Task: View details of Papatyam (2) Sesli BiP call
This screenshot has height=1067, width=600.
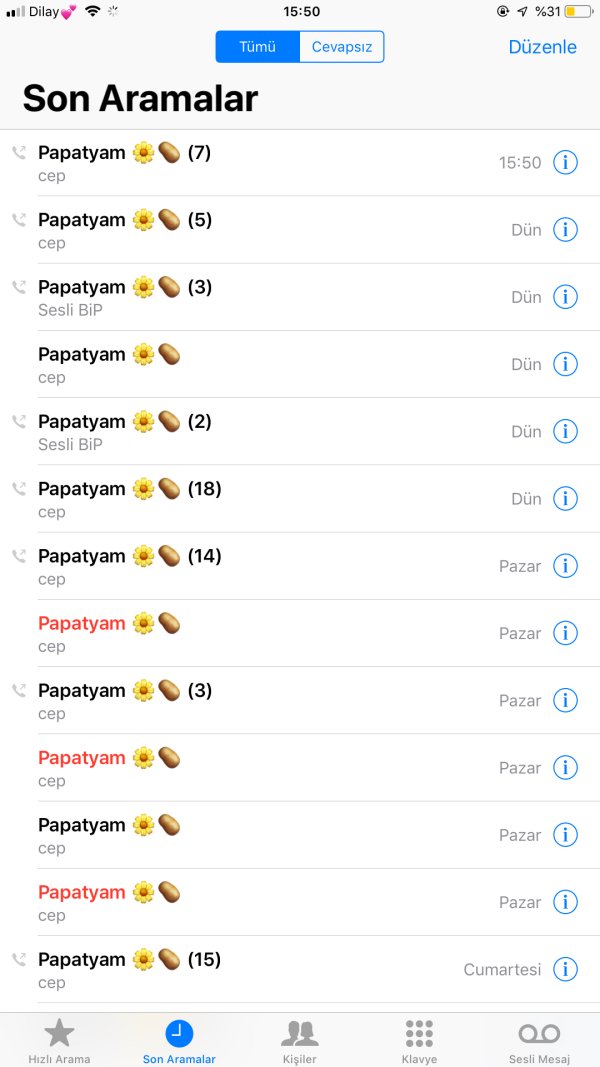Action: pyautogui.click(x=565, y=431)
